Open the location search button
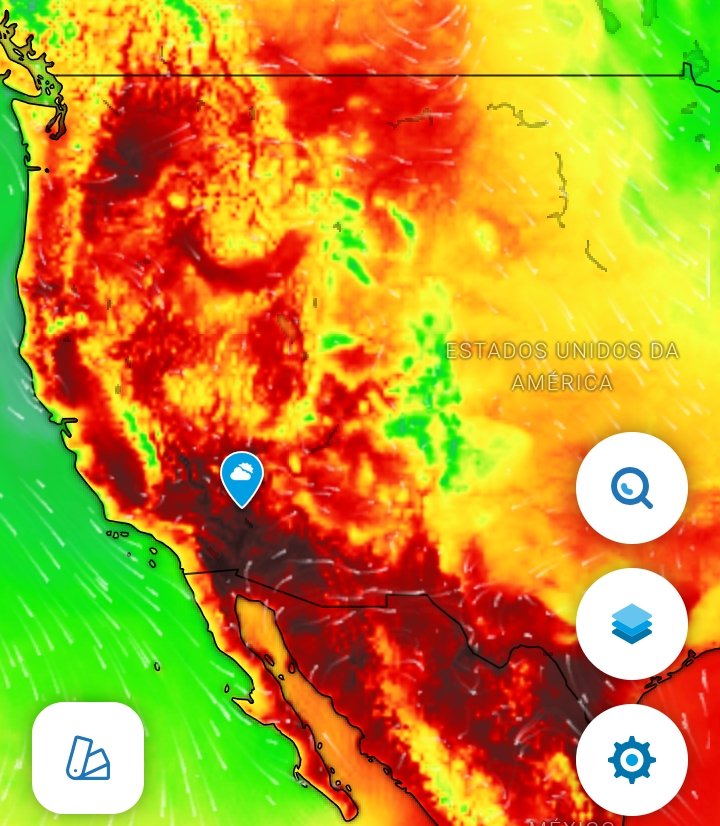The width and height of the screenshot is (720, 826). 631,488
